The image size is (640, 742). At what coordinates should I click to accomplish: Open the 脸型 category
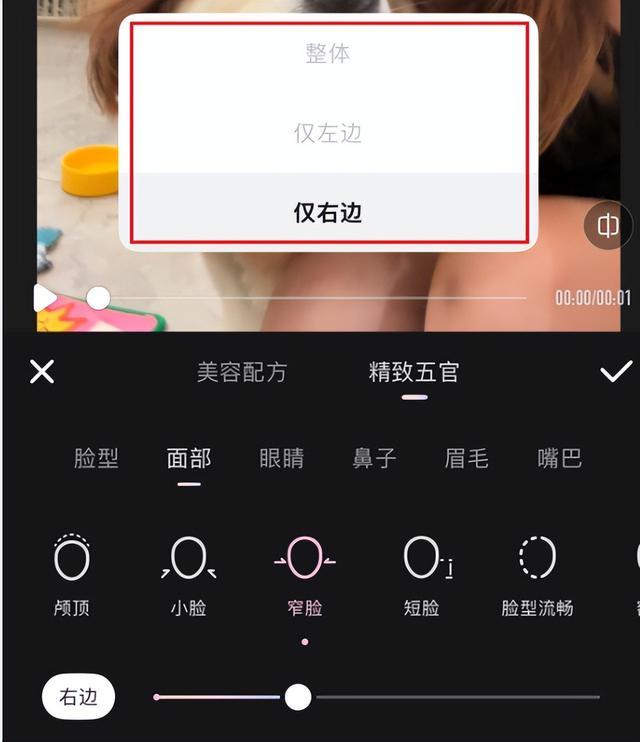tap(96, 459)
